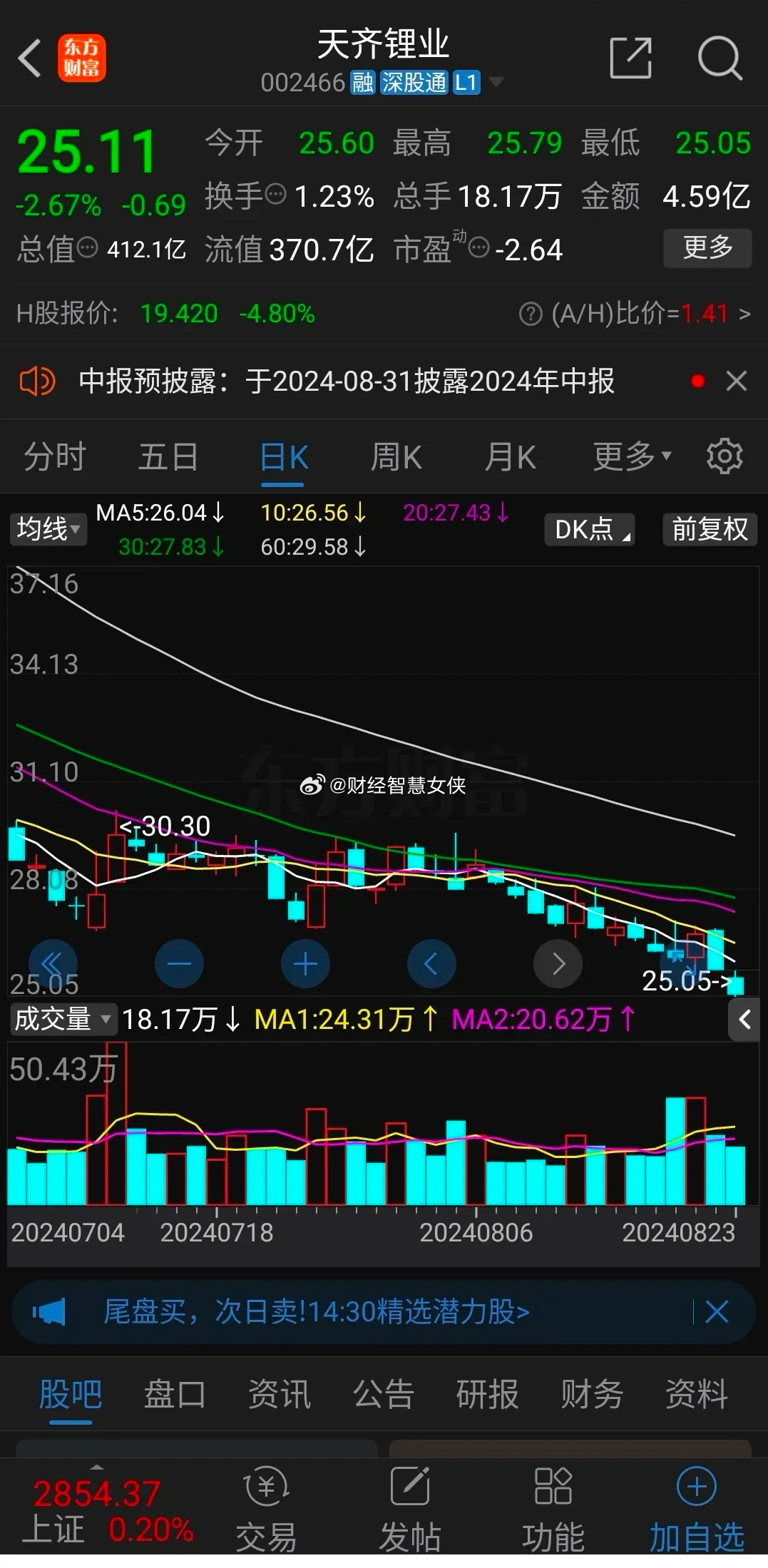Tap the 更多 button beside 金额
The height and width of the screenshot is (1568, 768).
707,247
